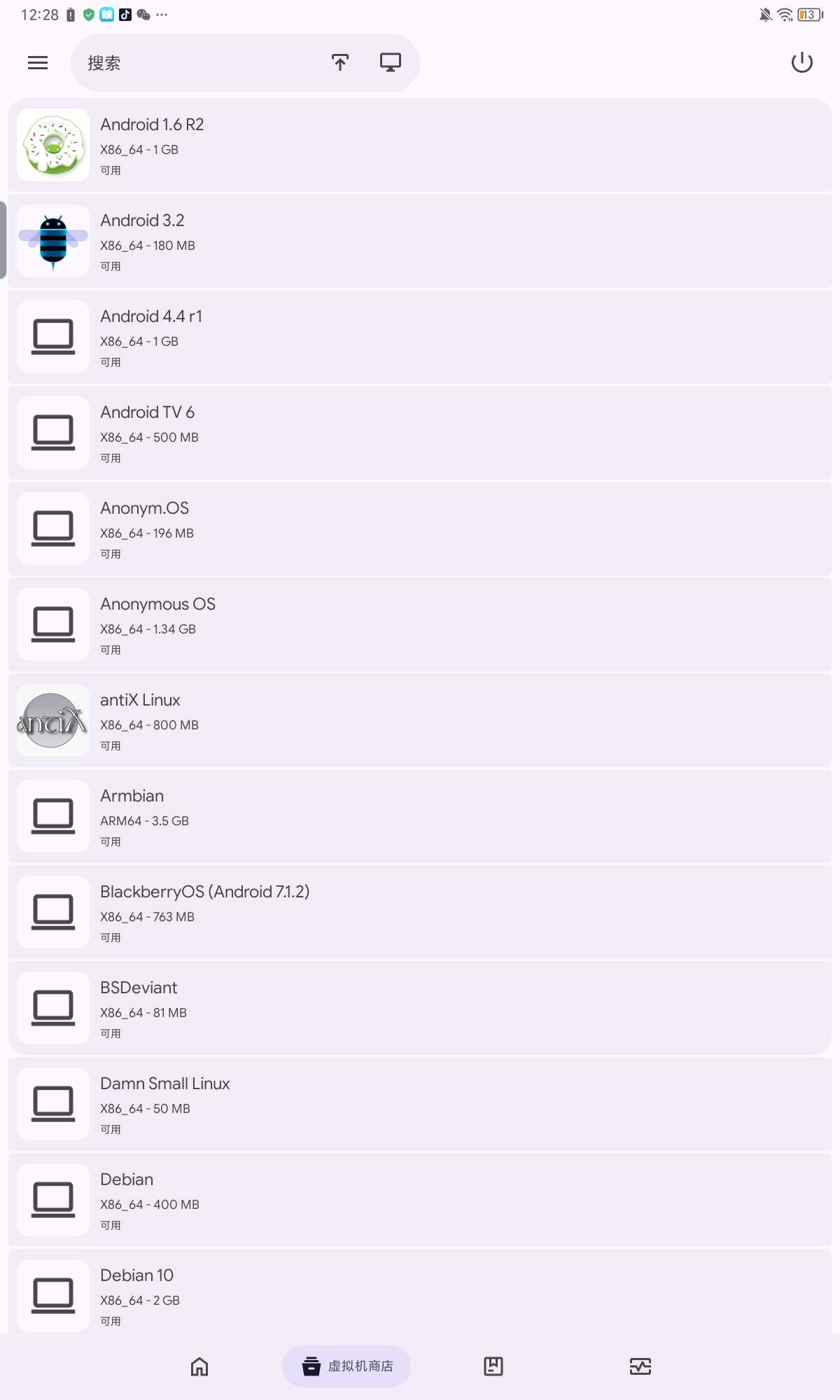
Task: Tap the upload arrow icon
Action: click(x=340, y=63)
